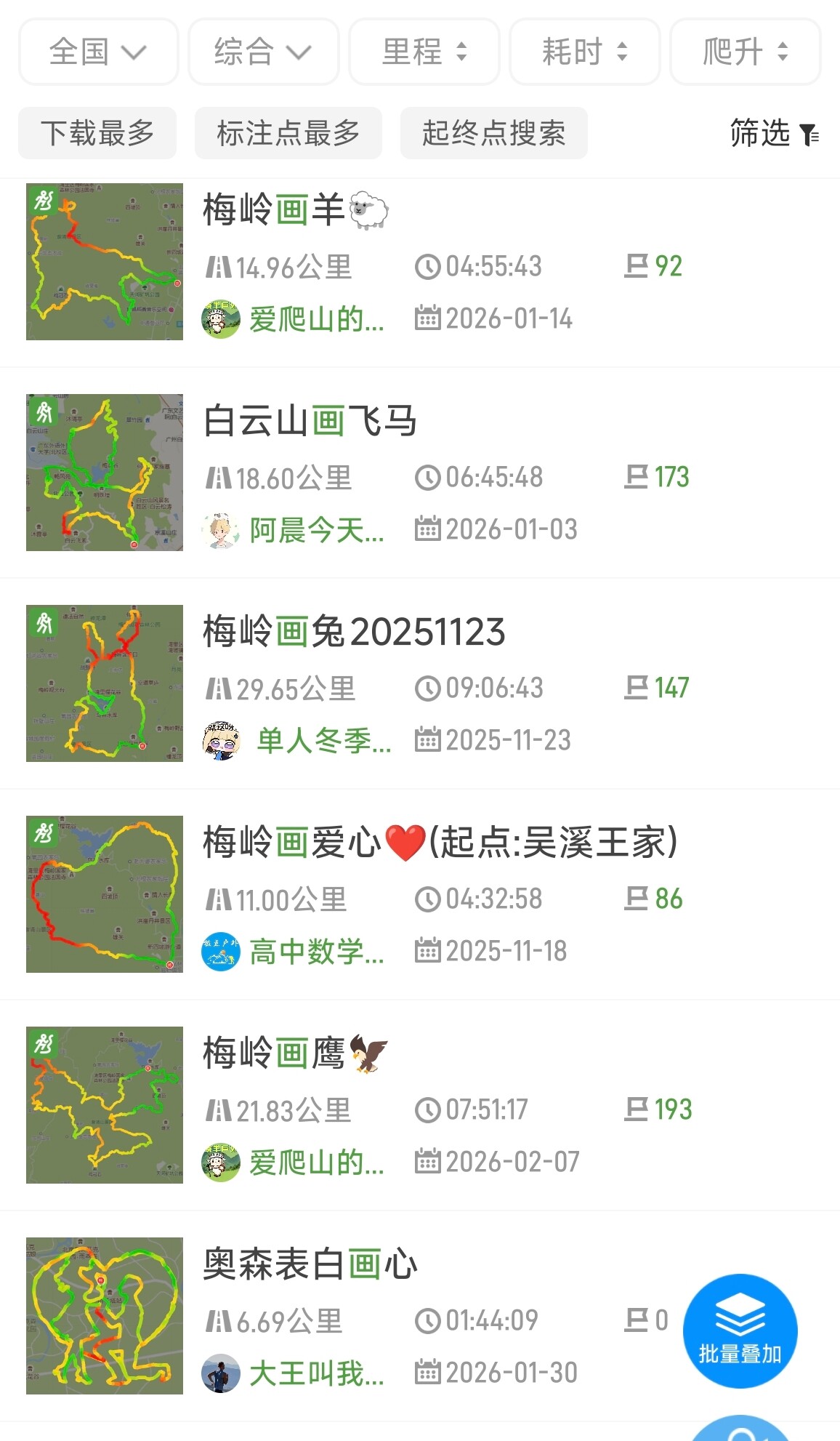Visit uploader 阿晨今天... profile
Image resolution: width=840 pixels, height=1441 pixels.
point(315,531)
